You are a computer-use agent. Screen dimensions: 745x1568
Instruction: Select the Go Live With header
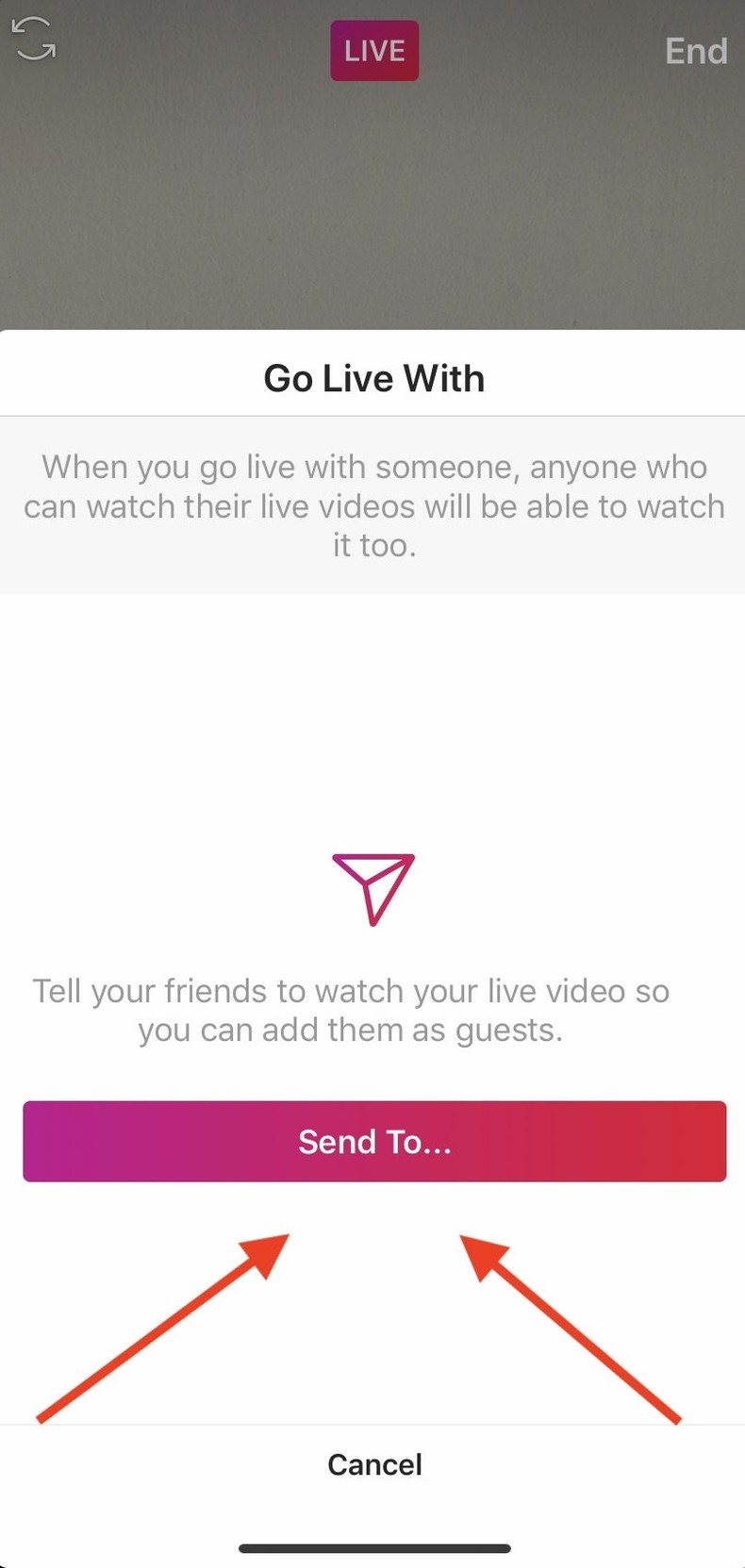pos(373,377)
